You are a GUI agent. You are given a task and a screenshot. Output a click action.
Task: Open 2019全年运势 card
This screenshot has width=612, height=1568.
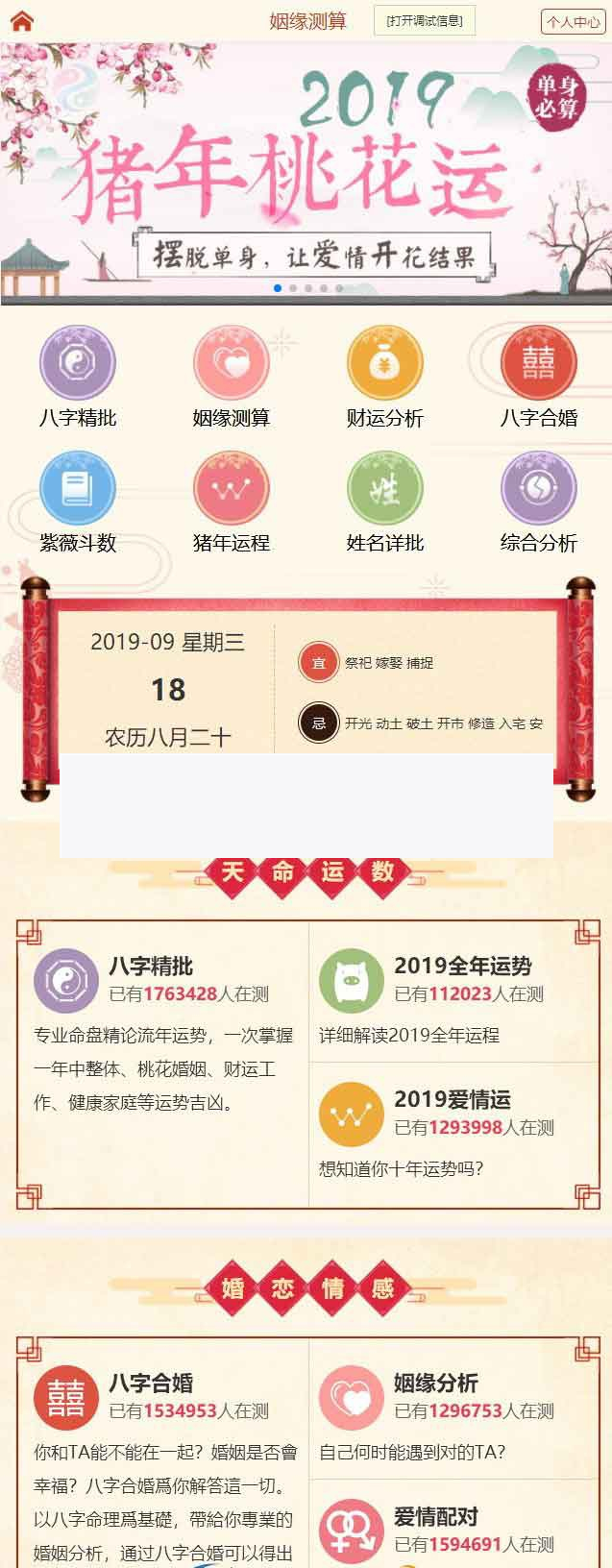point(452,994)
